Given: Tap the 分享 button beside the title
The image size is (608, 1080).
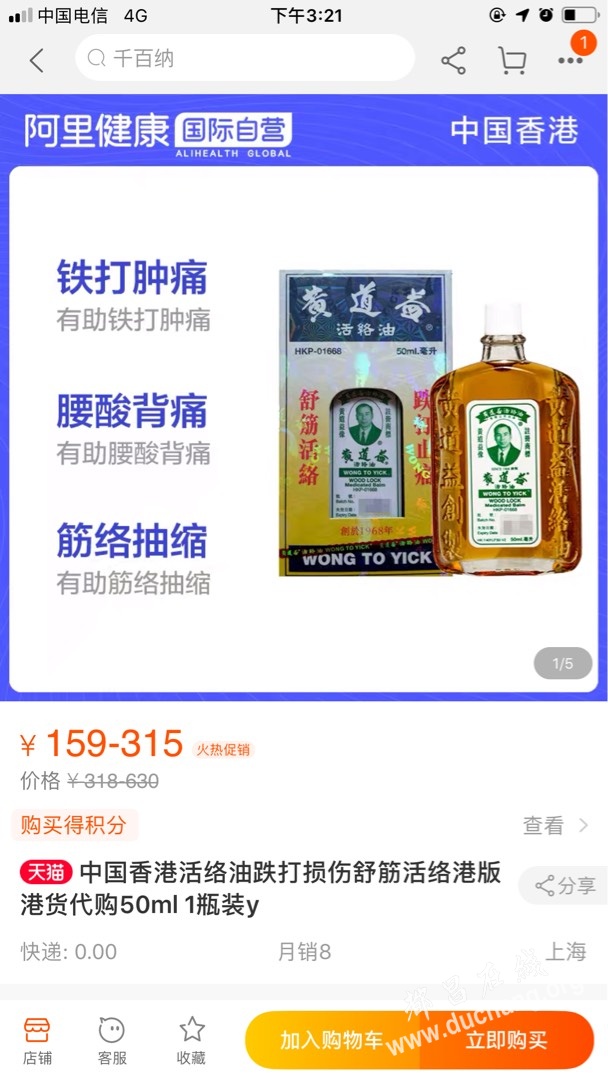Looking at the screenshot, I should coord(565,885).
